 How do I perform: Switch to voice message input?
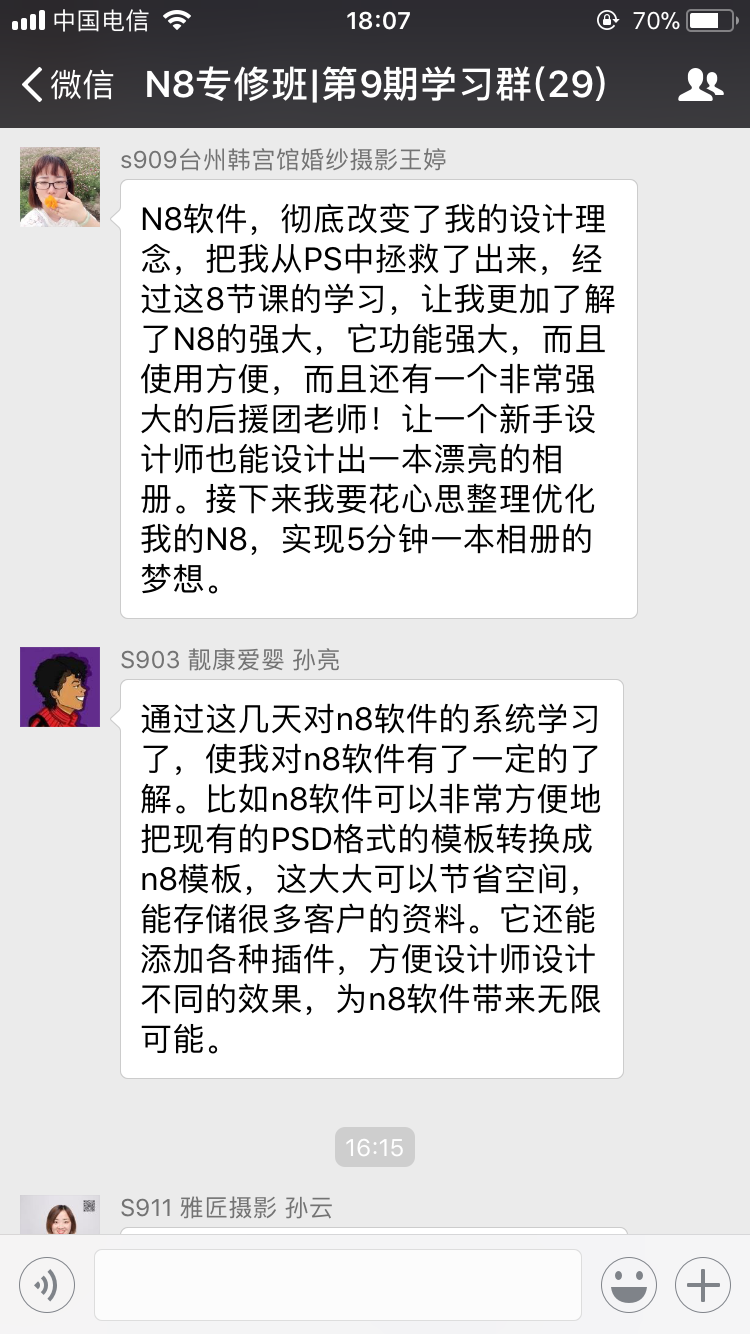point(46,1285)
